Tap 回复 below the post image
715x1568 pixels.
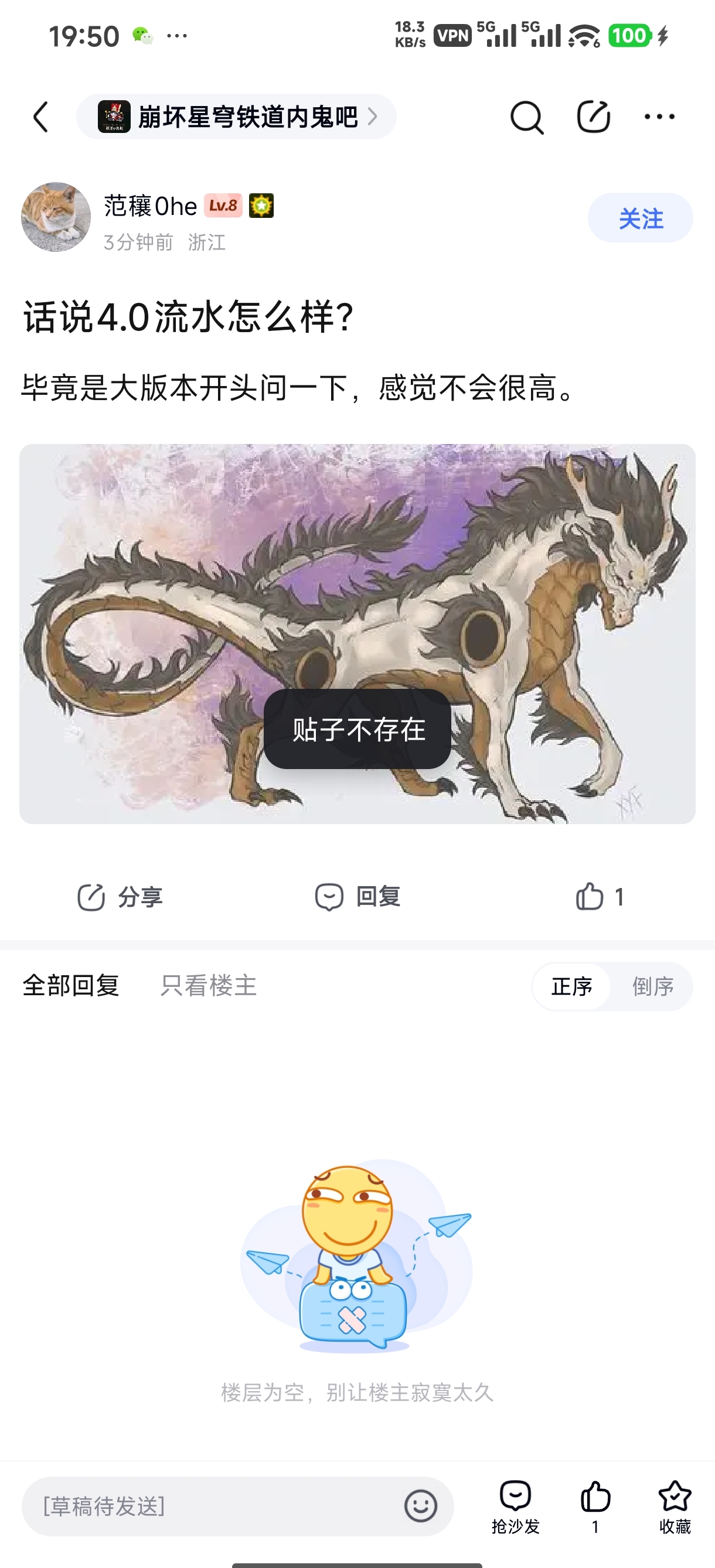pyautogui.click(x=357, y=897)
